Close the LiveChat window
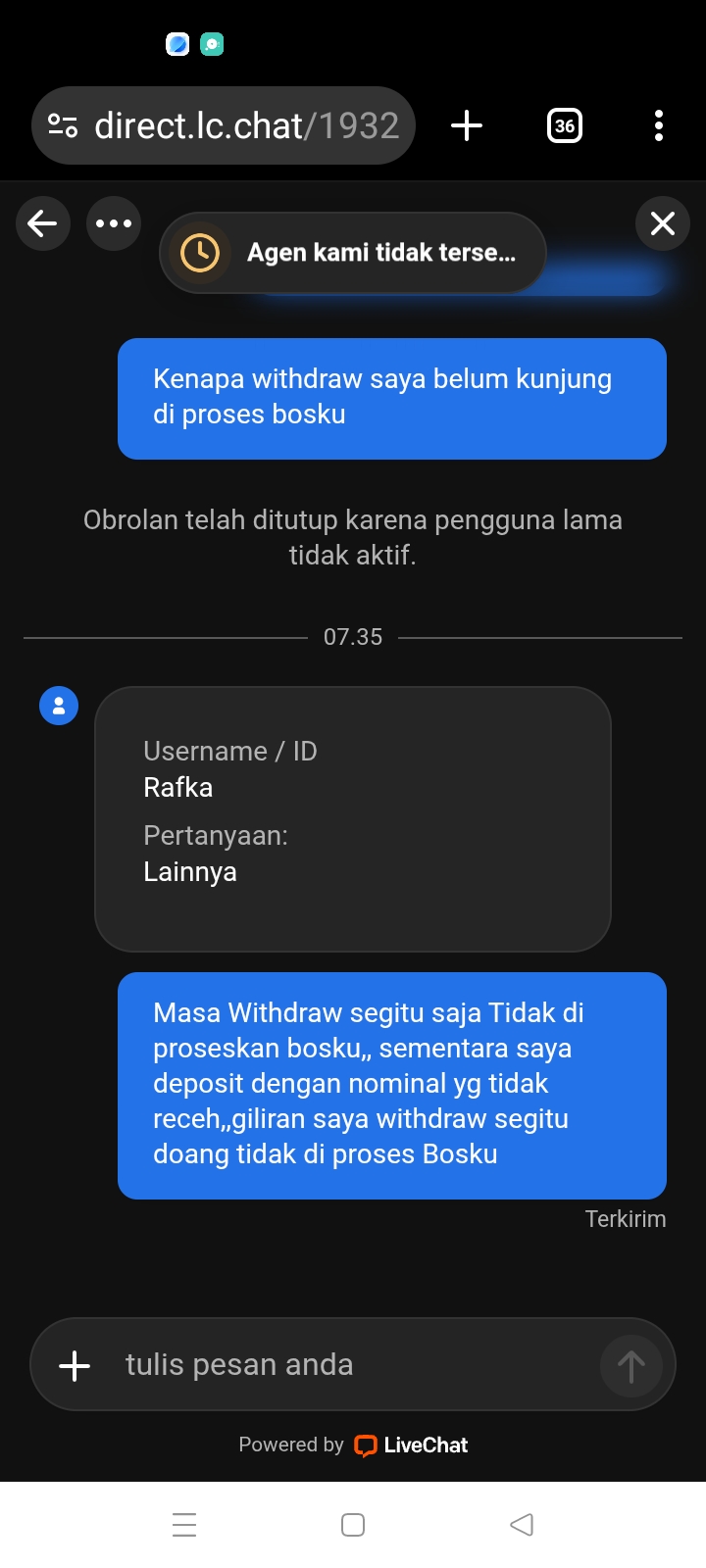This screenshot has width=706, height=1568. pyautogui.click(x=663, y=223)
